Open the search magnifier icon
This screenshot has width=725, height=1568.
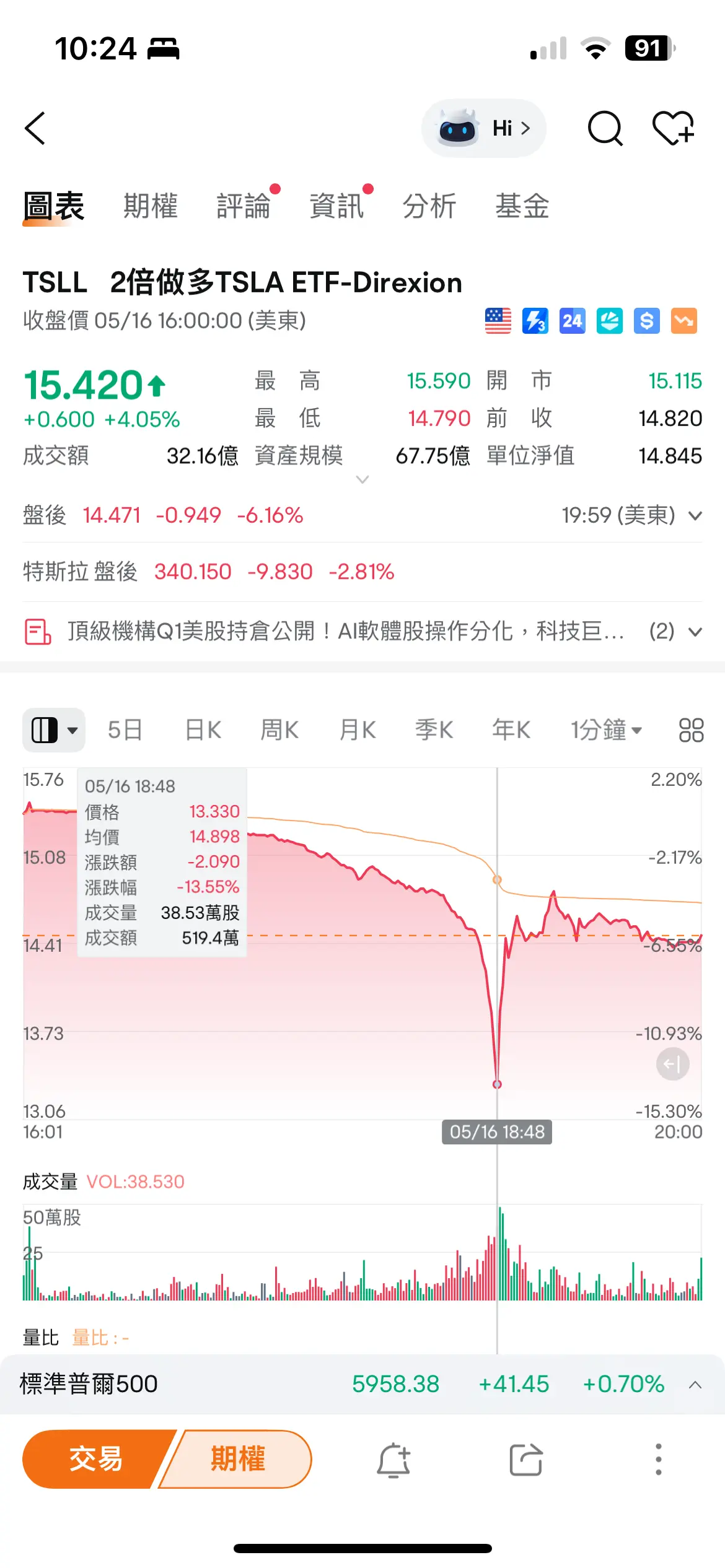tap(605, 128)
